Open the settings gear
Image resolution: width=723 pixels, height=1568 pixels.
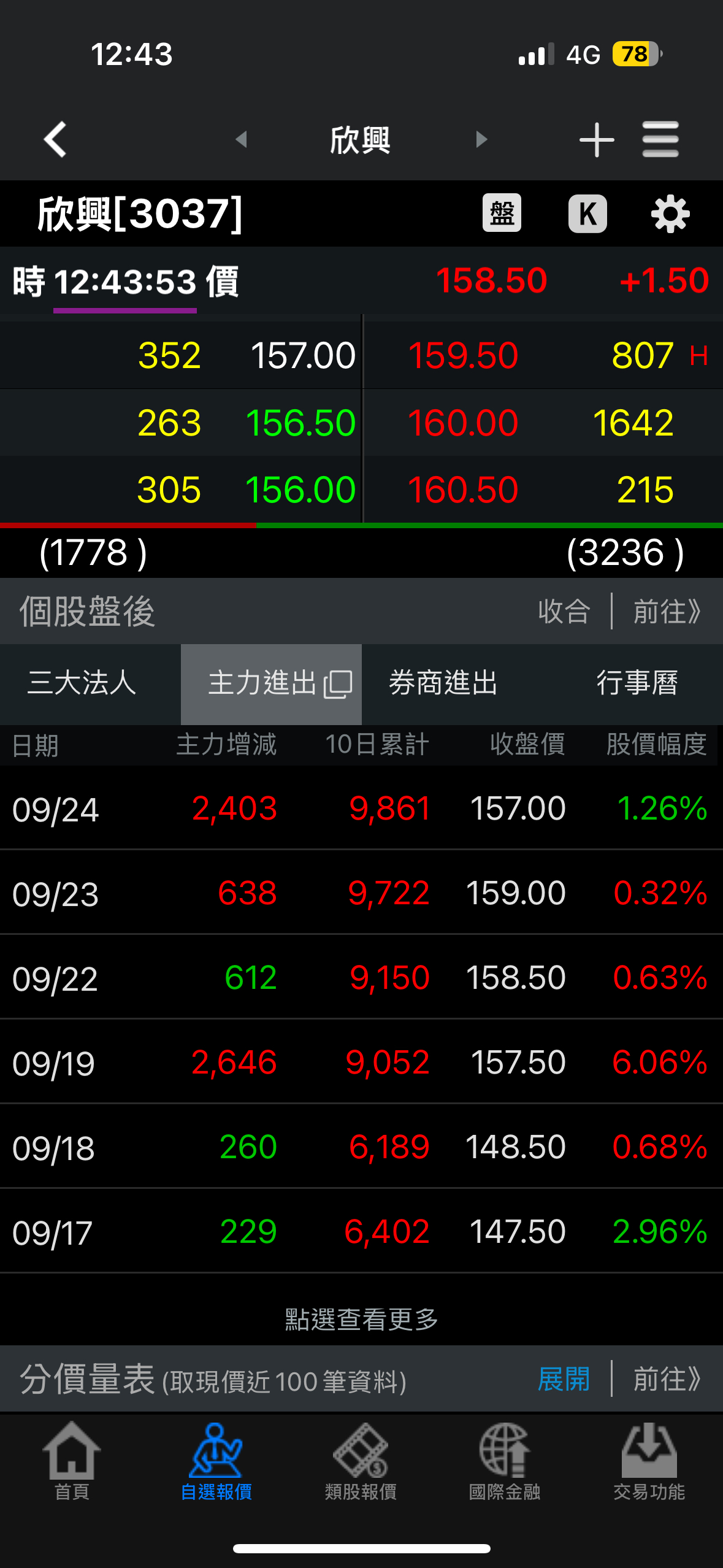(x=670, y=213)
